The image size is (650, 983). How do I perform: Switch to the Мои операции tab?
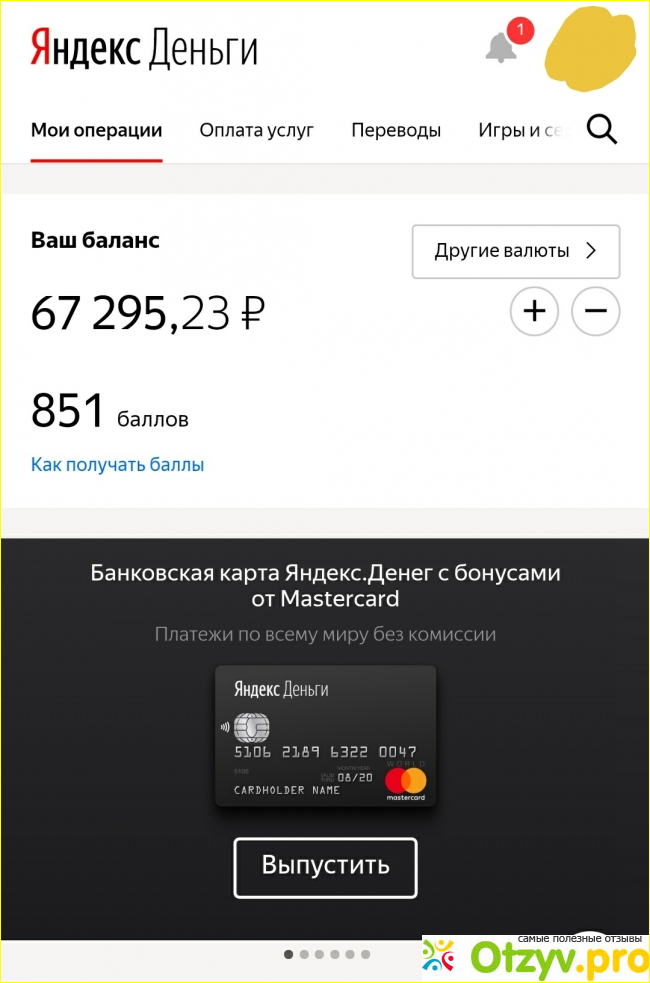tap(96, 130)
